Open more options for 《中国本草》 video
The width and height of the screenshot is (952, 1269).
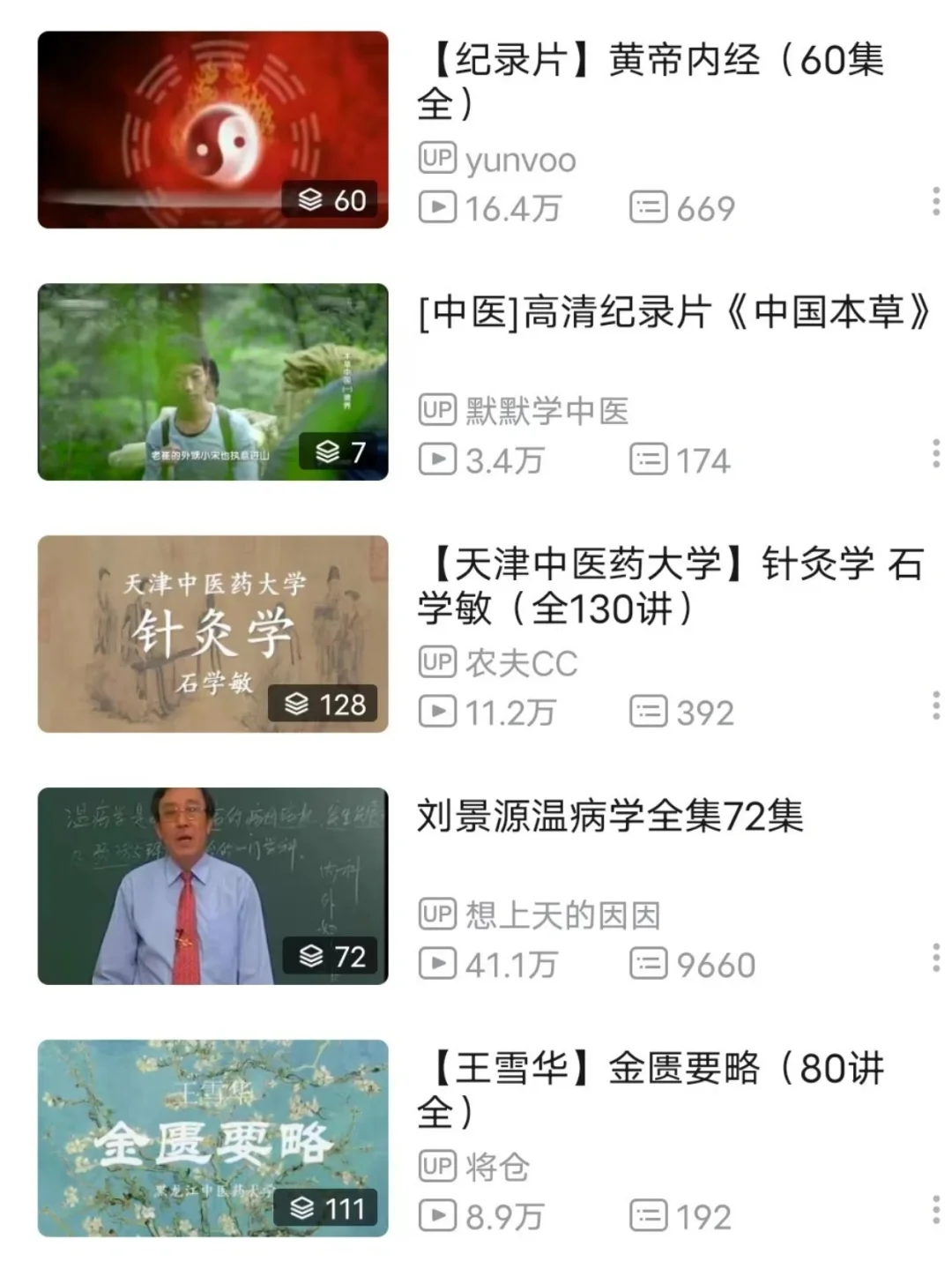935,454
